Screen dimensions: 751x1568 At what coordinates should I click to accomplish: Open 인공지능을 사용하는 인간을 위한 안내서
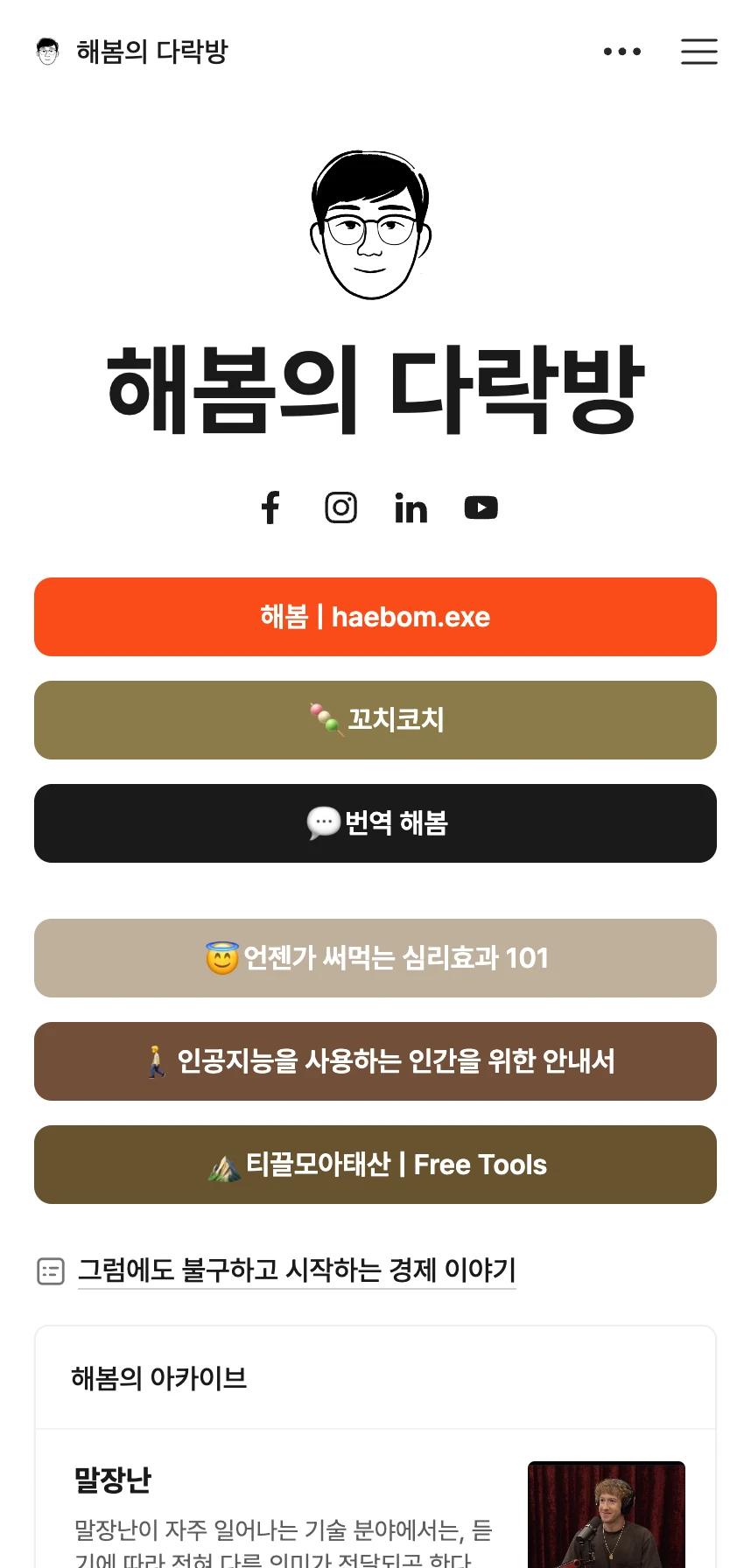point(375,1061)
